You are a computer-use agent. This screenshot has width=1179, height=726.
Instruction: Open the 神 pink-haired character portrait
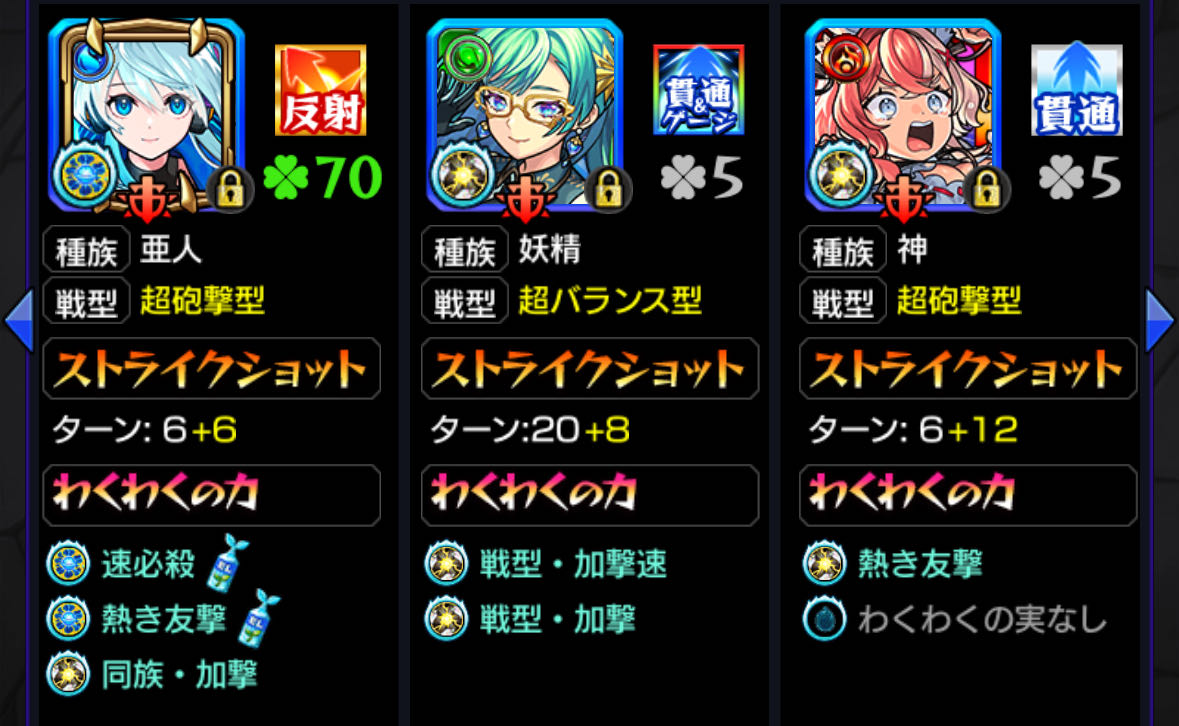pyautogui.click(x=902, y=115)
